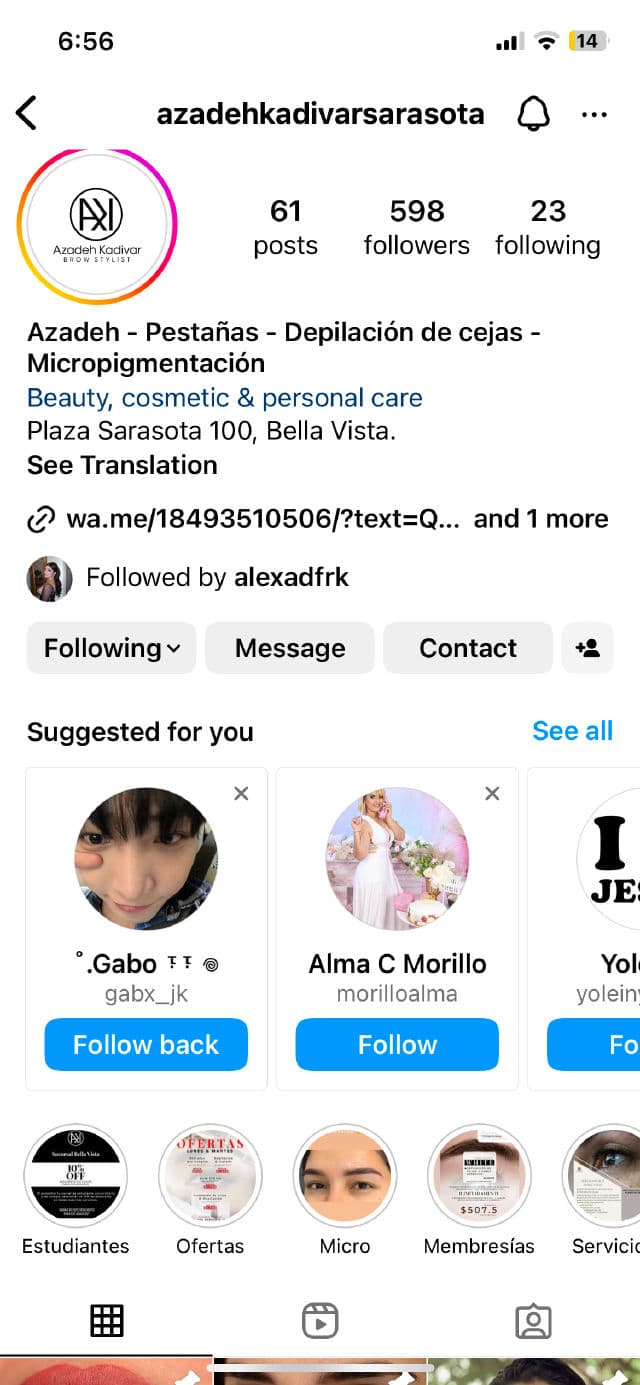Open the notifications bell for this profile
The image size is (640, 1385).
pyautogui.click(x=533, y=114)
